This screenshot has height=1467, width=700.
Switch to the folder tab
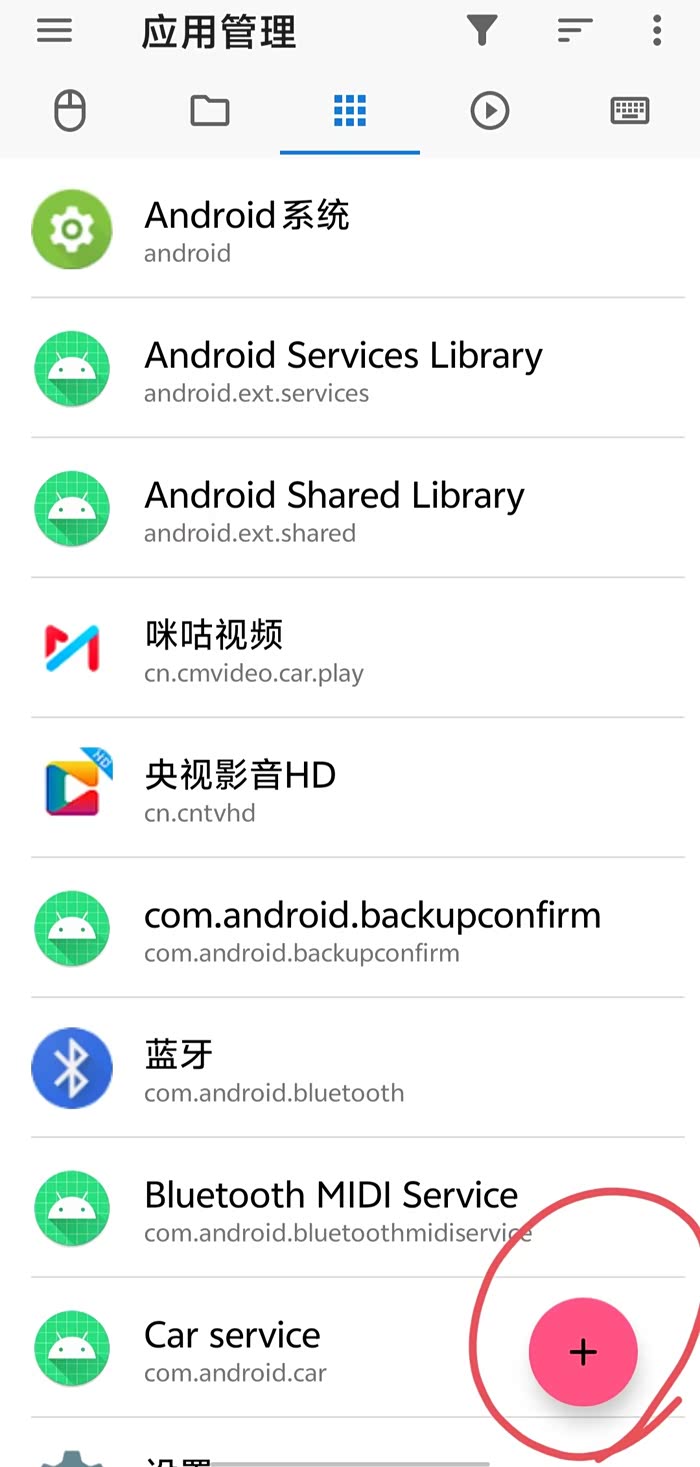210,111
